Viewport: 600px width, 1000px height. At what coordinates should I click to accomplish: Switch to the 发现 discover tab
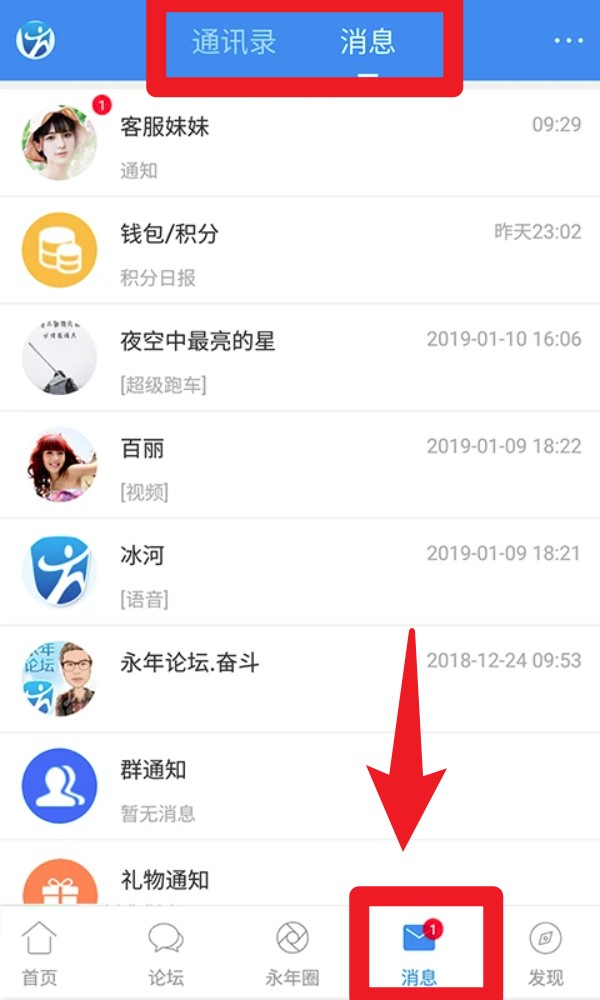[x=546, y=954]
